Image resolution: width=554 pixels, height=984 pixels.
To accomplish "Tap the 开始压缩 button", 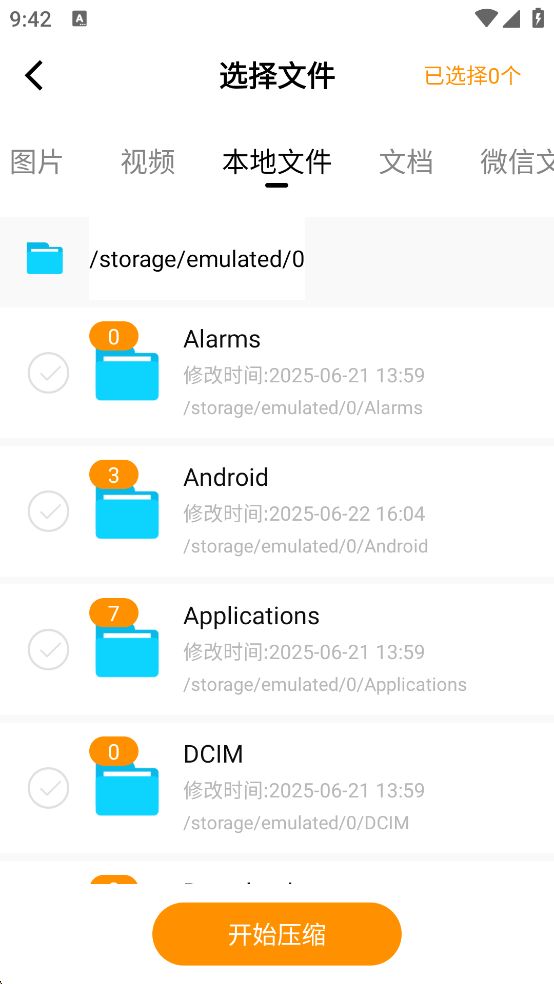I will click(277, 934).
